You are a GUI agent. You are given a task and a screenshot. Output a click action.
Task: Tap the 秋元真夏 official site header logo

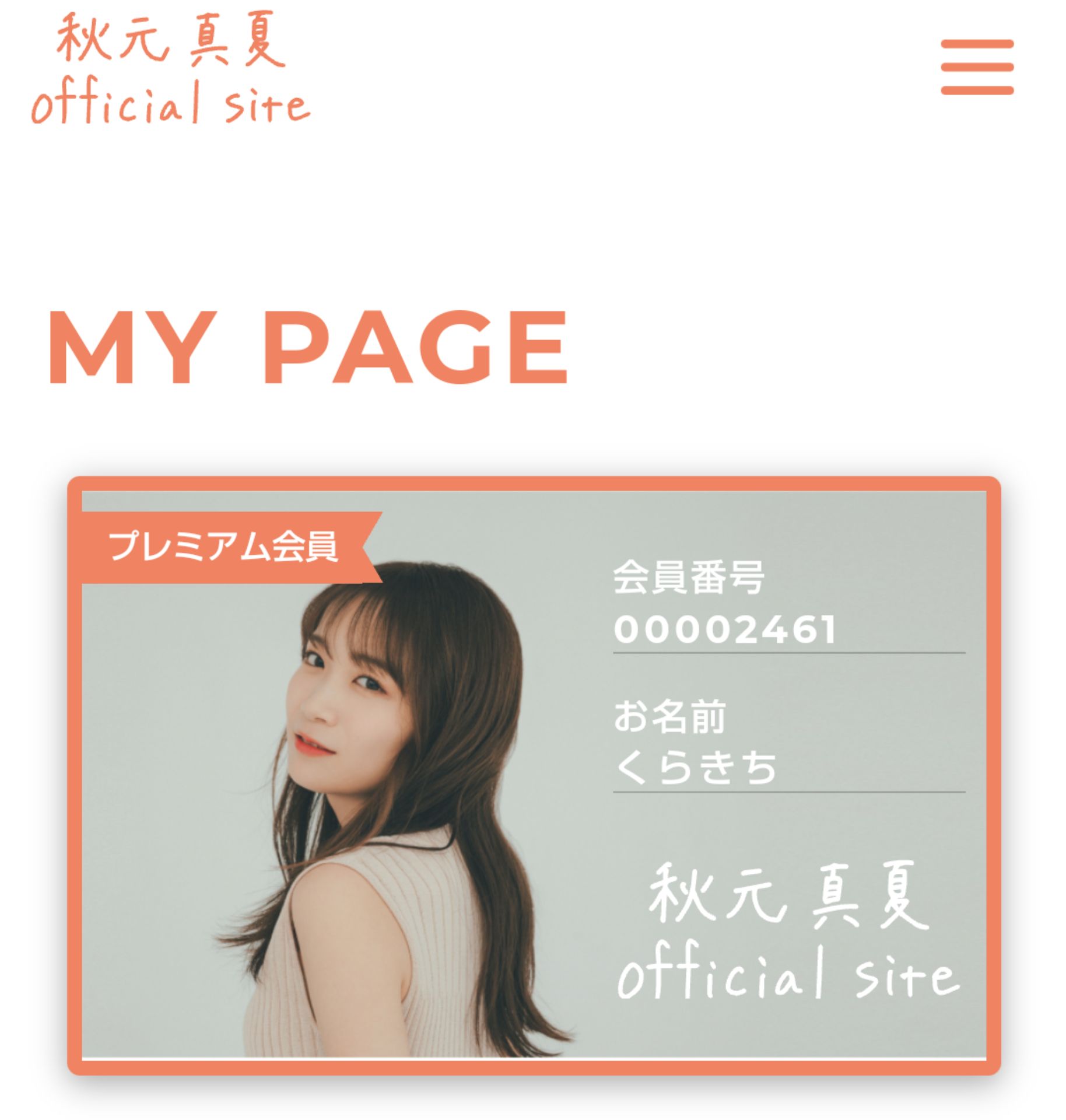click(170, 68)
